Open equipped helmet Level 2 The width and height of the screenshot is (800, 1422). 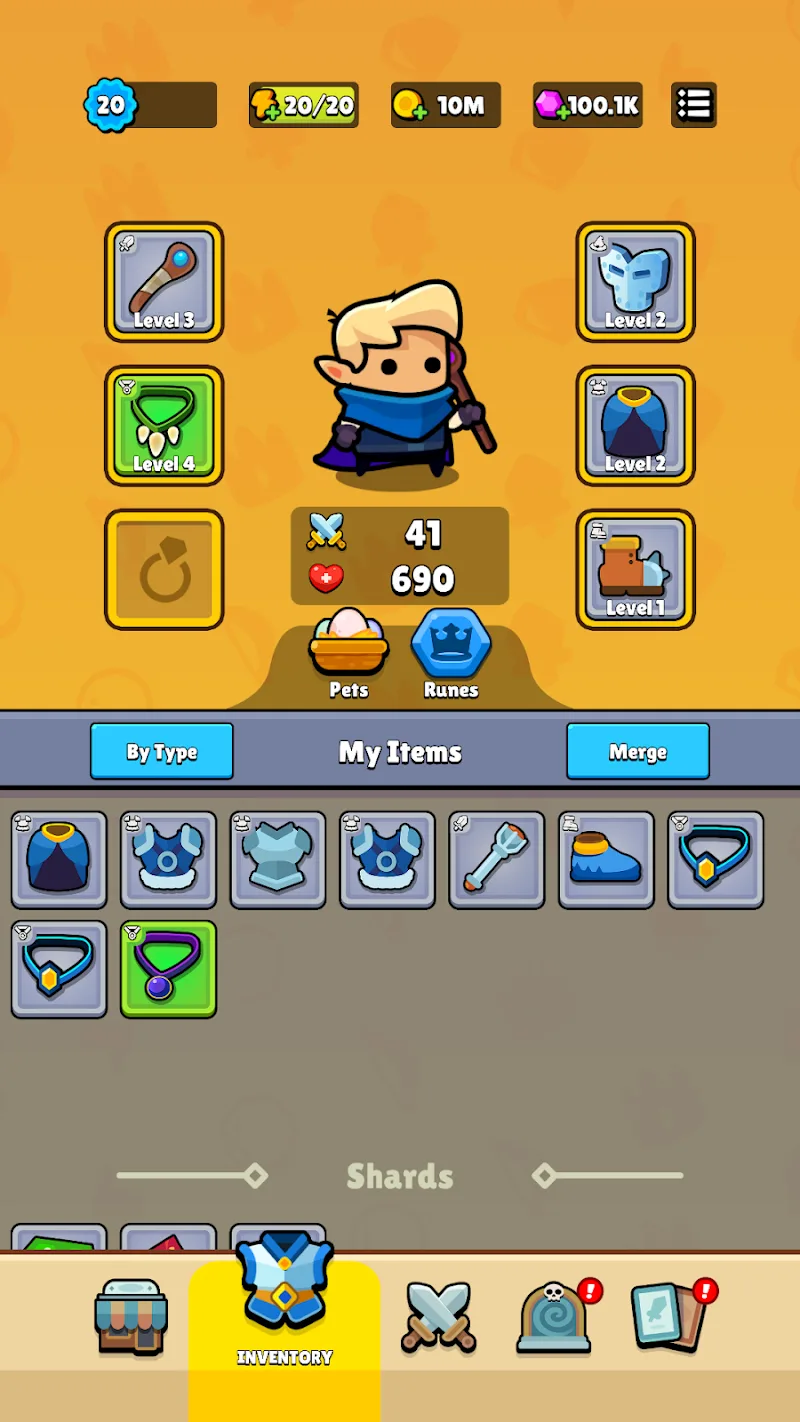[635, 282]
